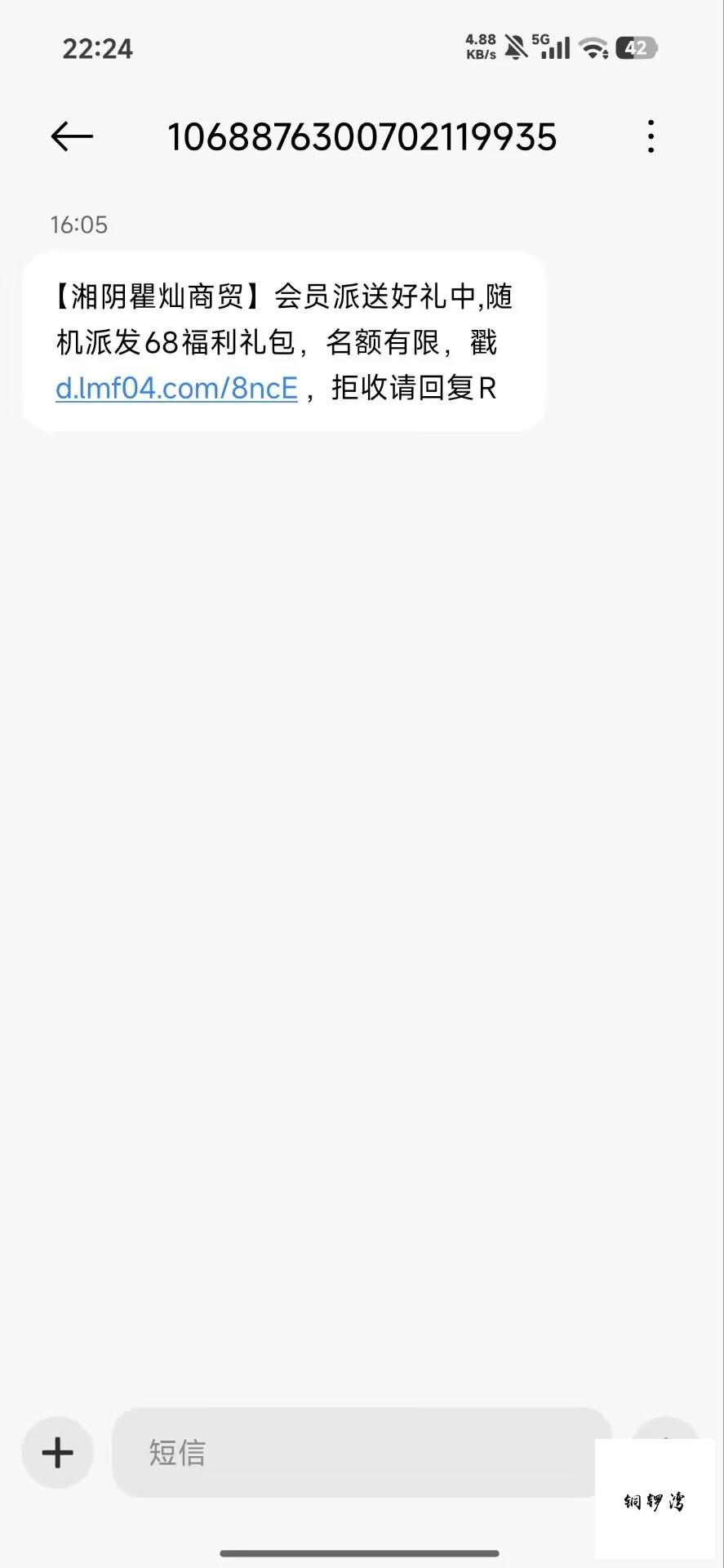The image size is (724, 1568).
Task: Focus the 短信 message input field
Action: click(362, 1453)
